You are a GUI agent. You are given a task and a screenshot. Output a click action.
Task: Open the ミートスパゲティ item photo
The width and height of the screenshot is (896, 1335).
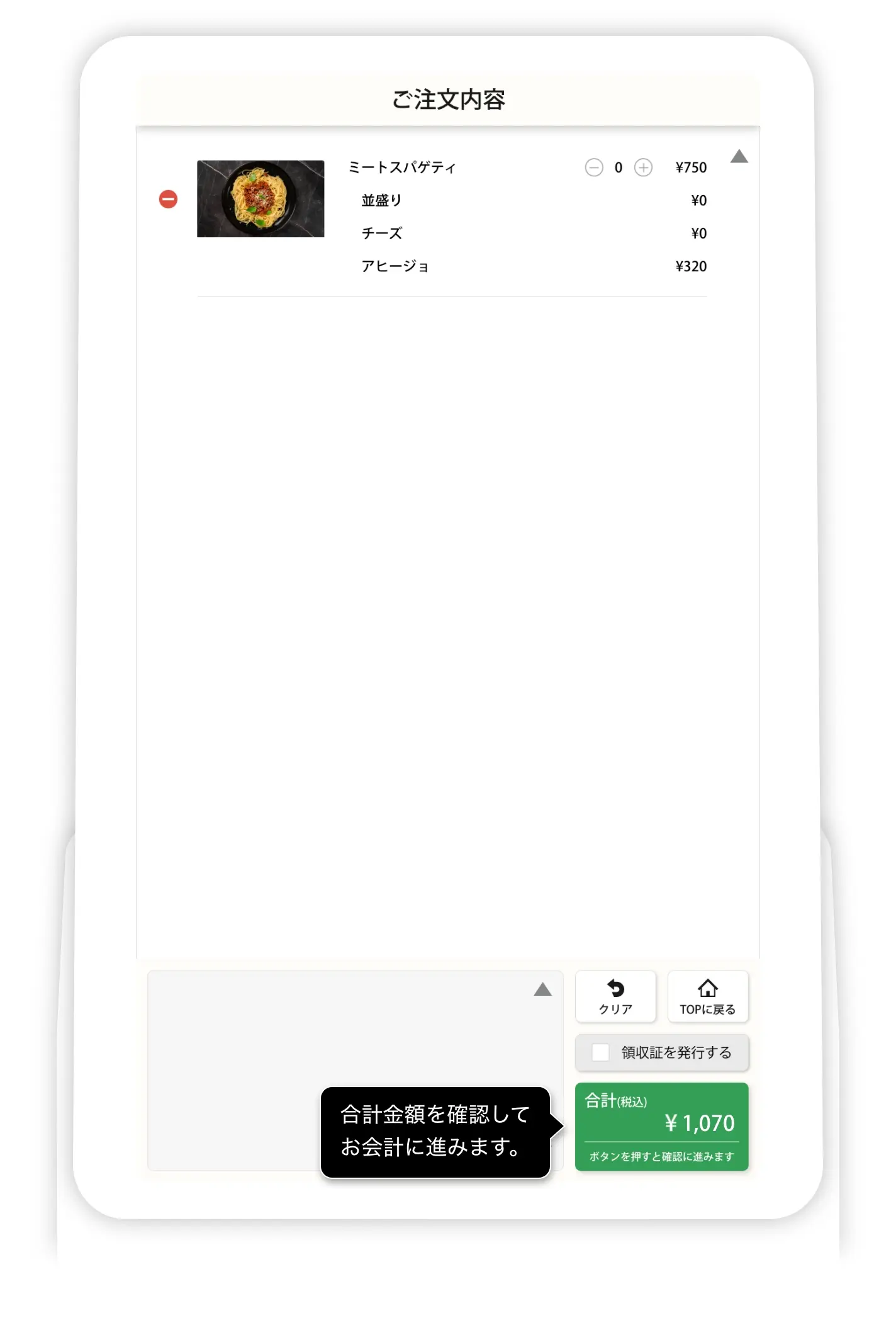click(260, 199)
